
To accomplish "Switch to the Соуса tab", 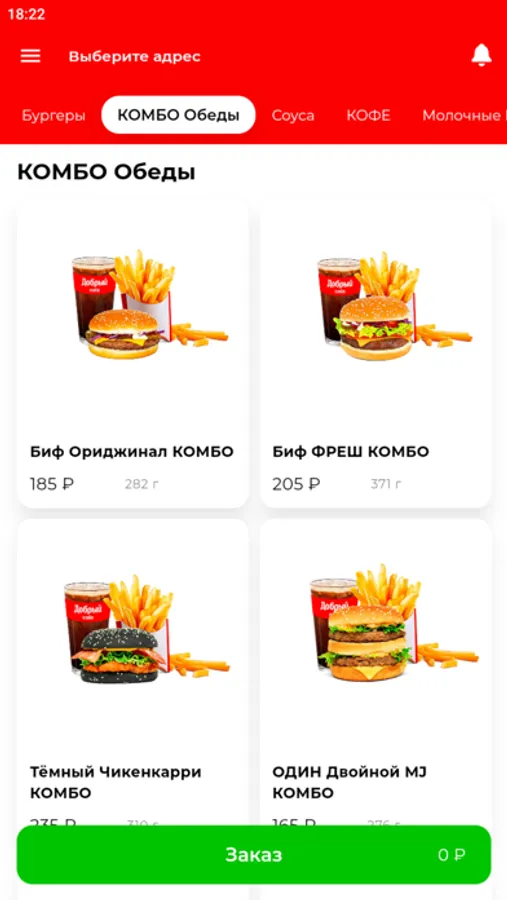I will tap(293, 115).
